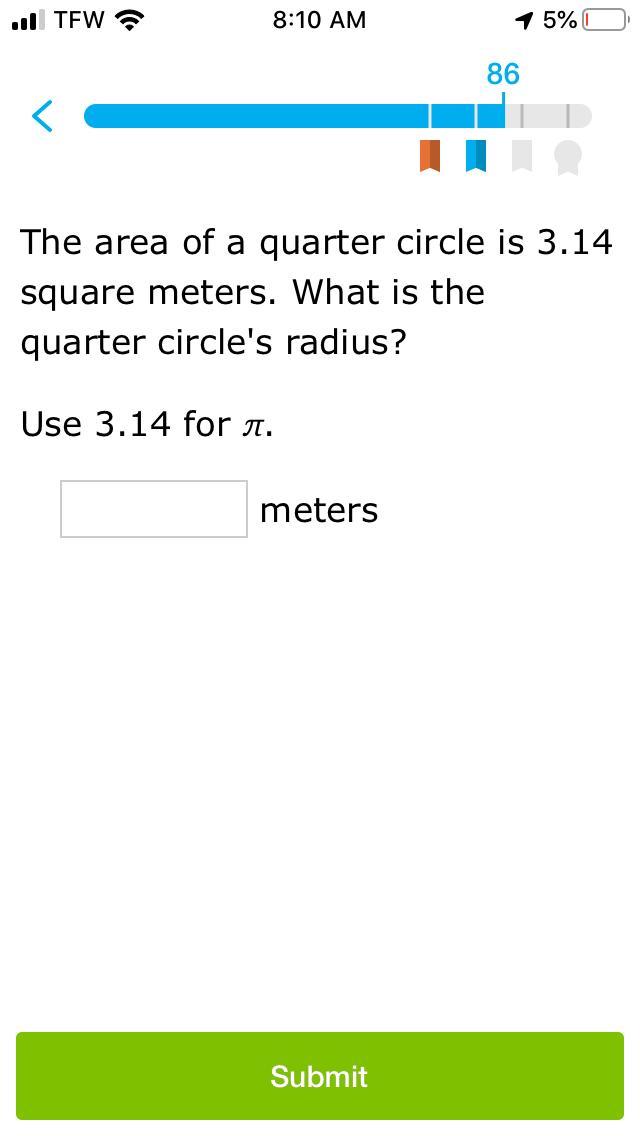Tap the radius answer field
The width and height of the screenshot is (640, 1136).
(x=154, y=509)
